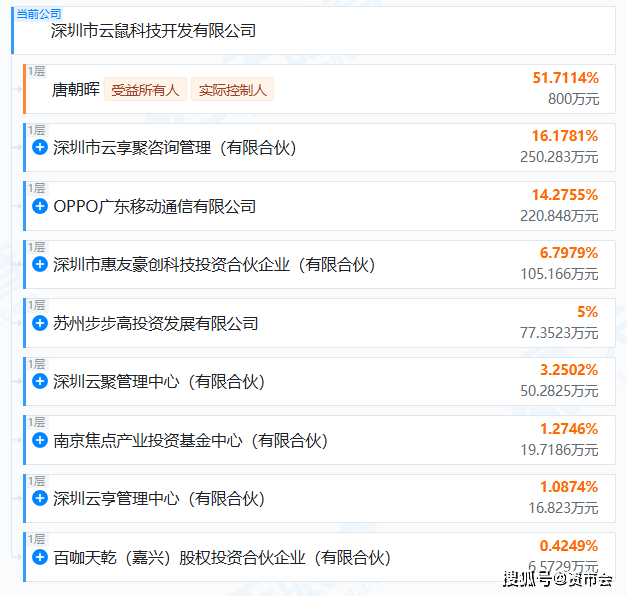Image resolution: width=627 pixels, height=596 pixels.
Task: Expand 深圳市惠友豪创科技投资合伙企业 node
Action: point(40,265)
